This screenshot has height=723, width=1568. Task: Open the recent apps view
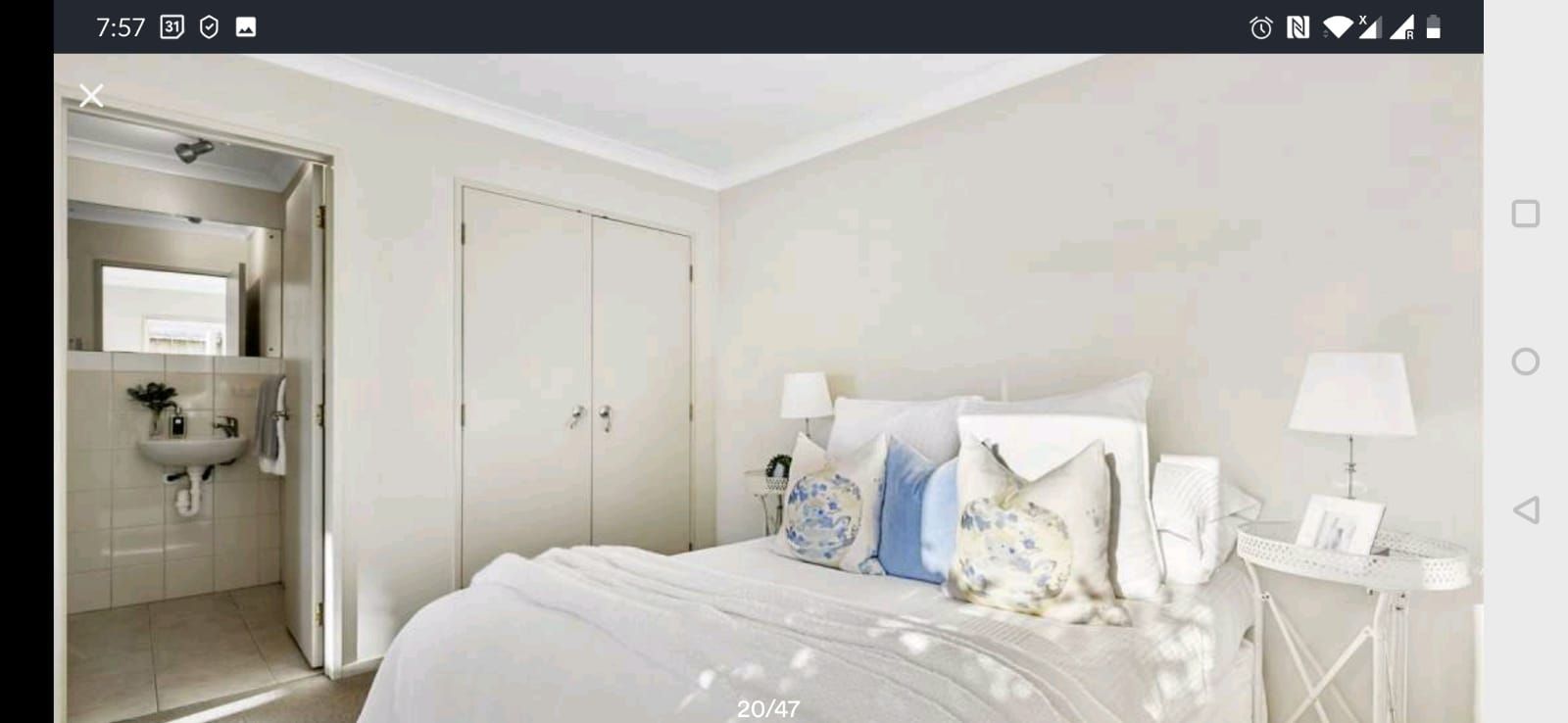(1526, 214)
